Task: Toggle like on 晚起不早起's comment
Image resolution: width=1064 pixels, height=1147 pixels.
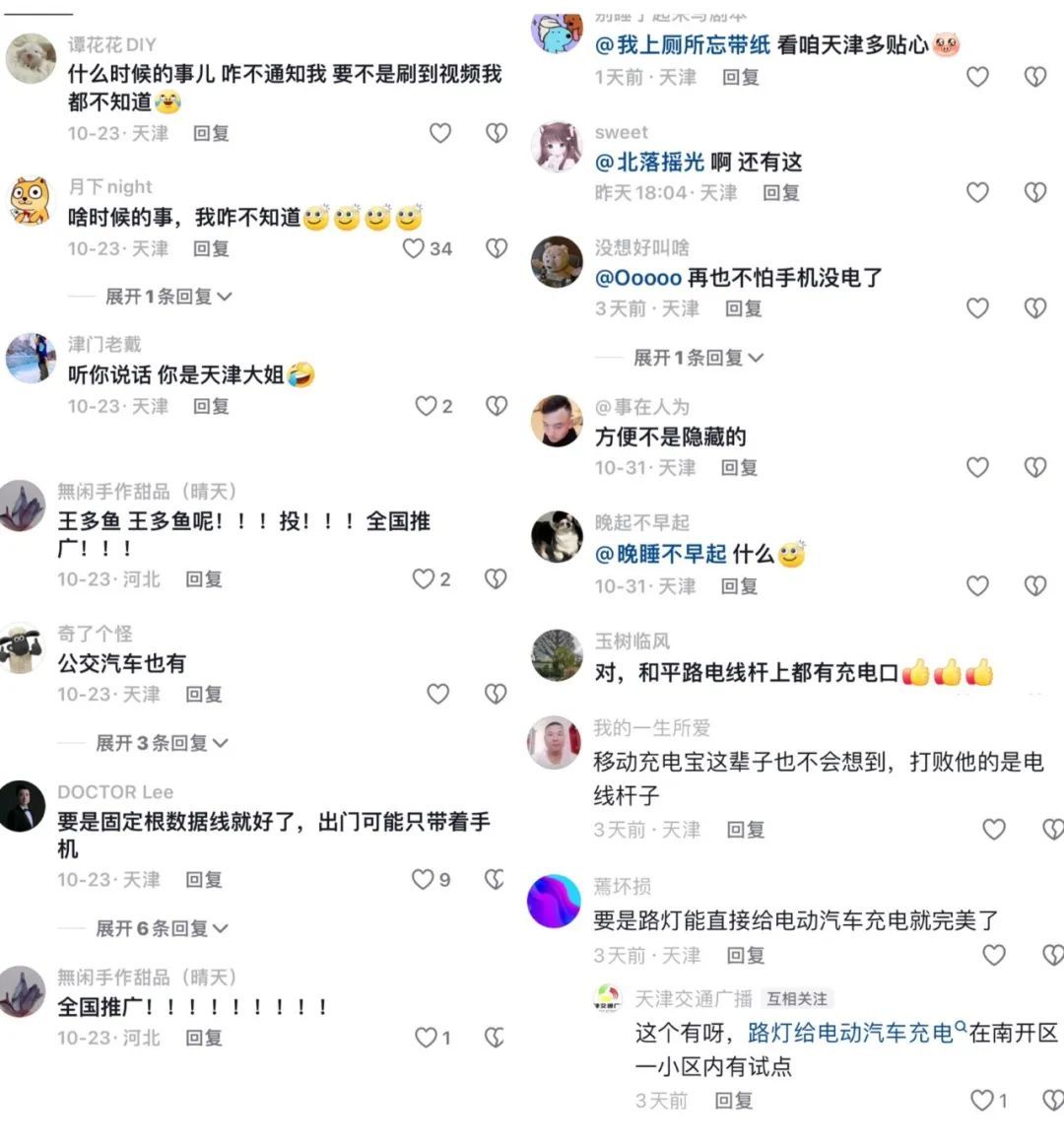Action: pos(978,586)
